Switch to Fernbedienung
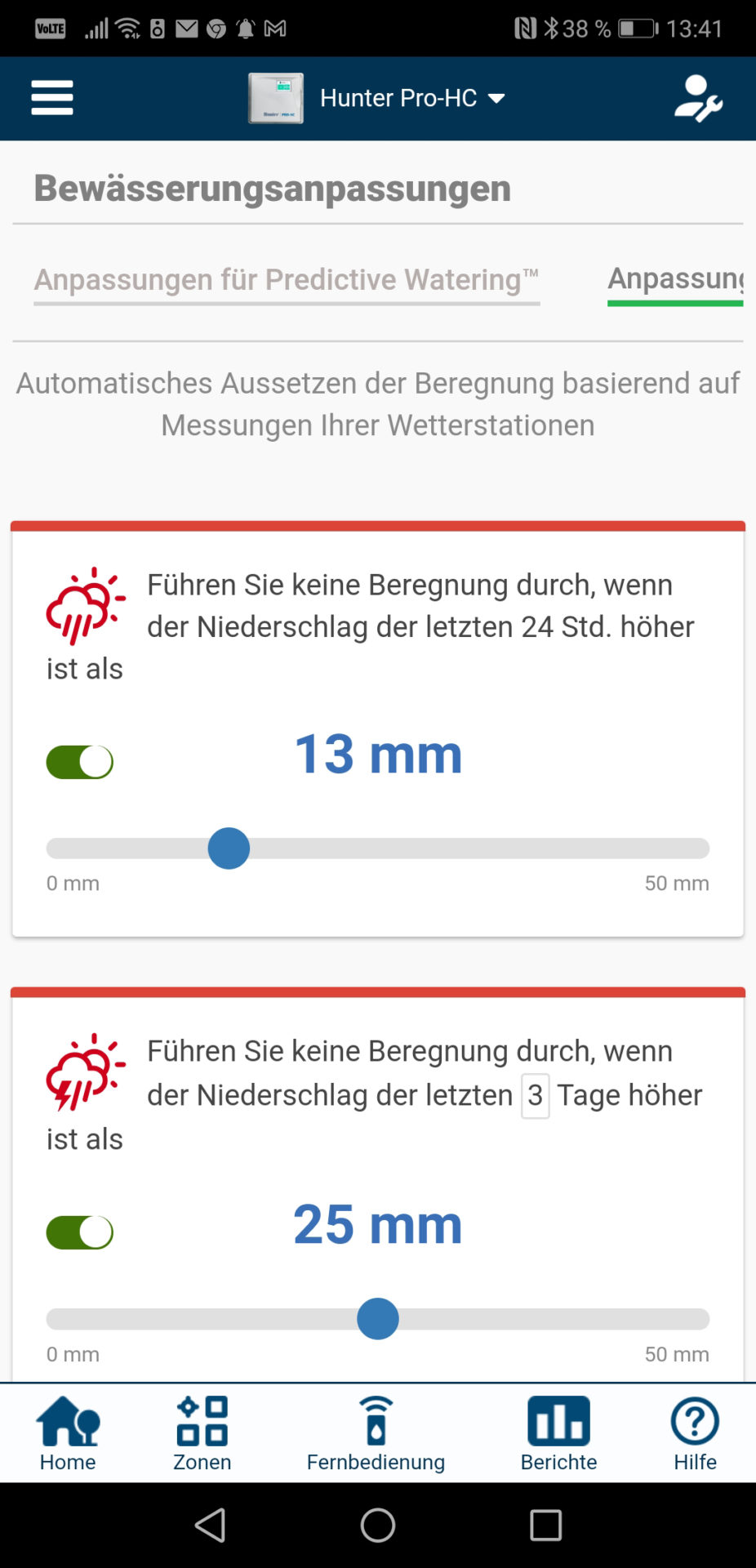Viewport: 756px width, 1568px height. pyautogui.click(x=376, y=1434)
